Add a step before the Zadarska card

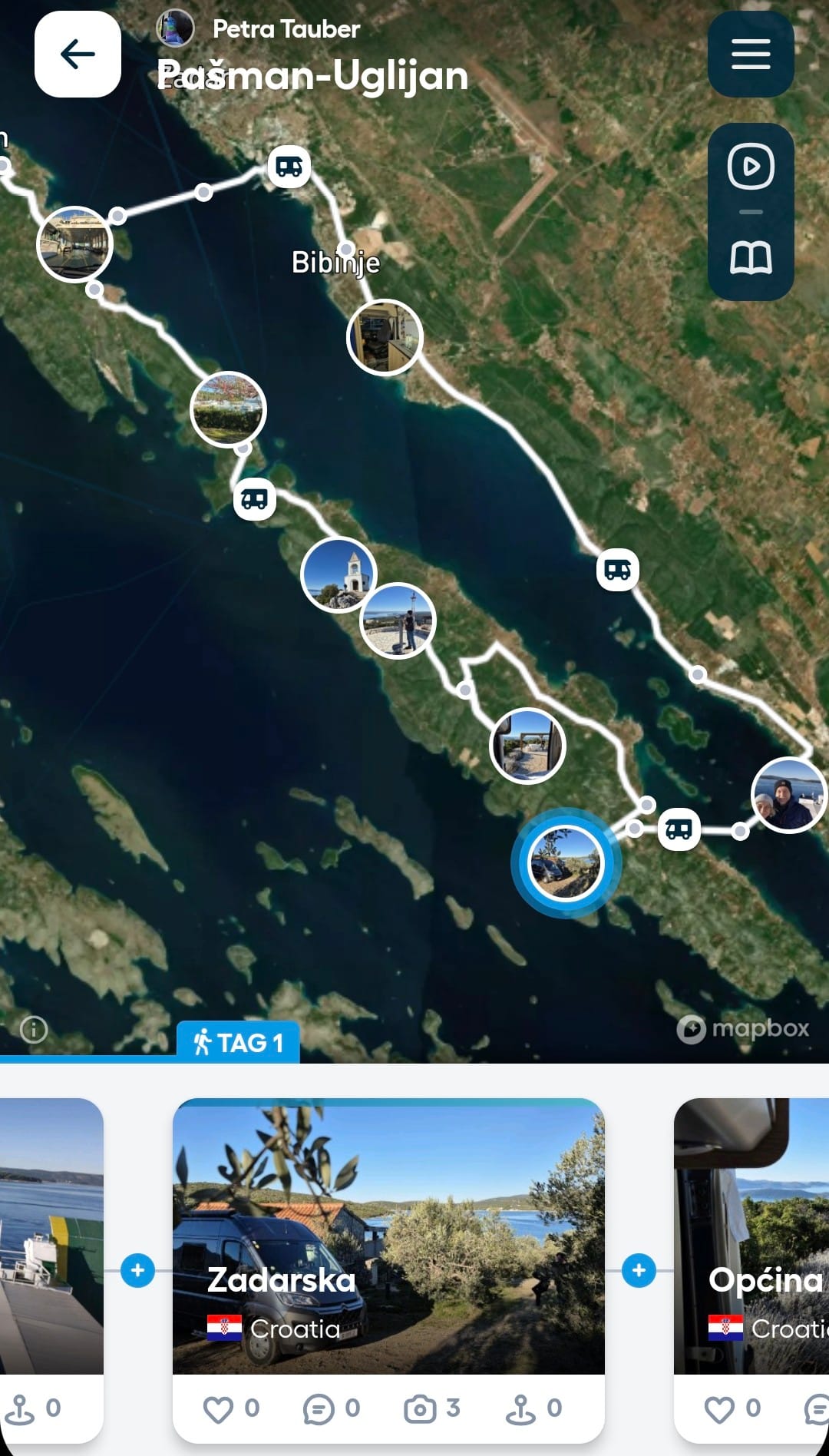[138, 1270]
